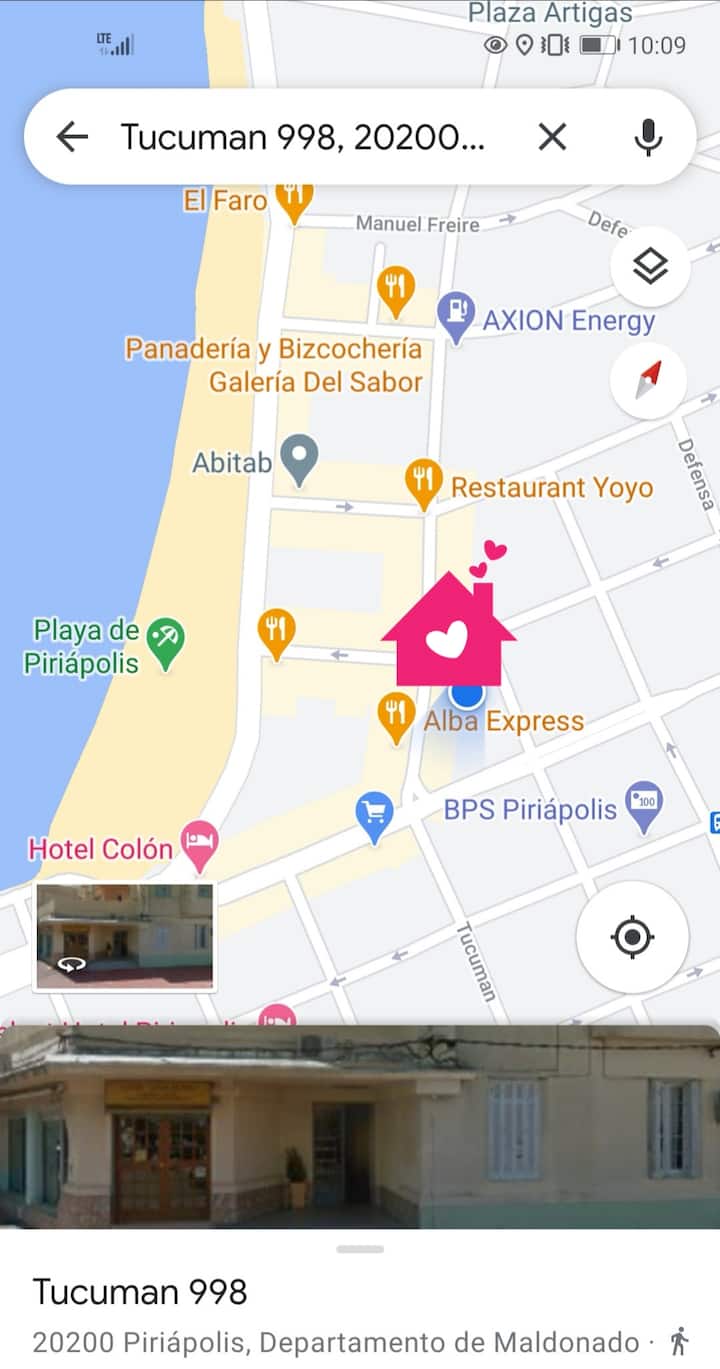Select the Restaurant Yoyo place marker
Screen dimensions: 720x1369
[424, 482]
